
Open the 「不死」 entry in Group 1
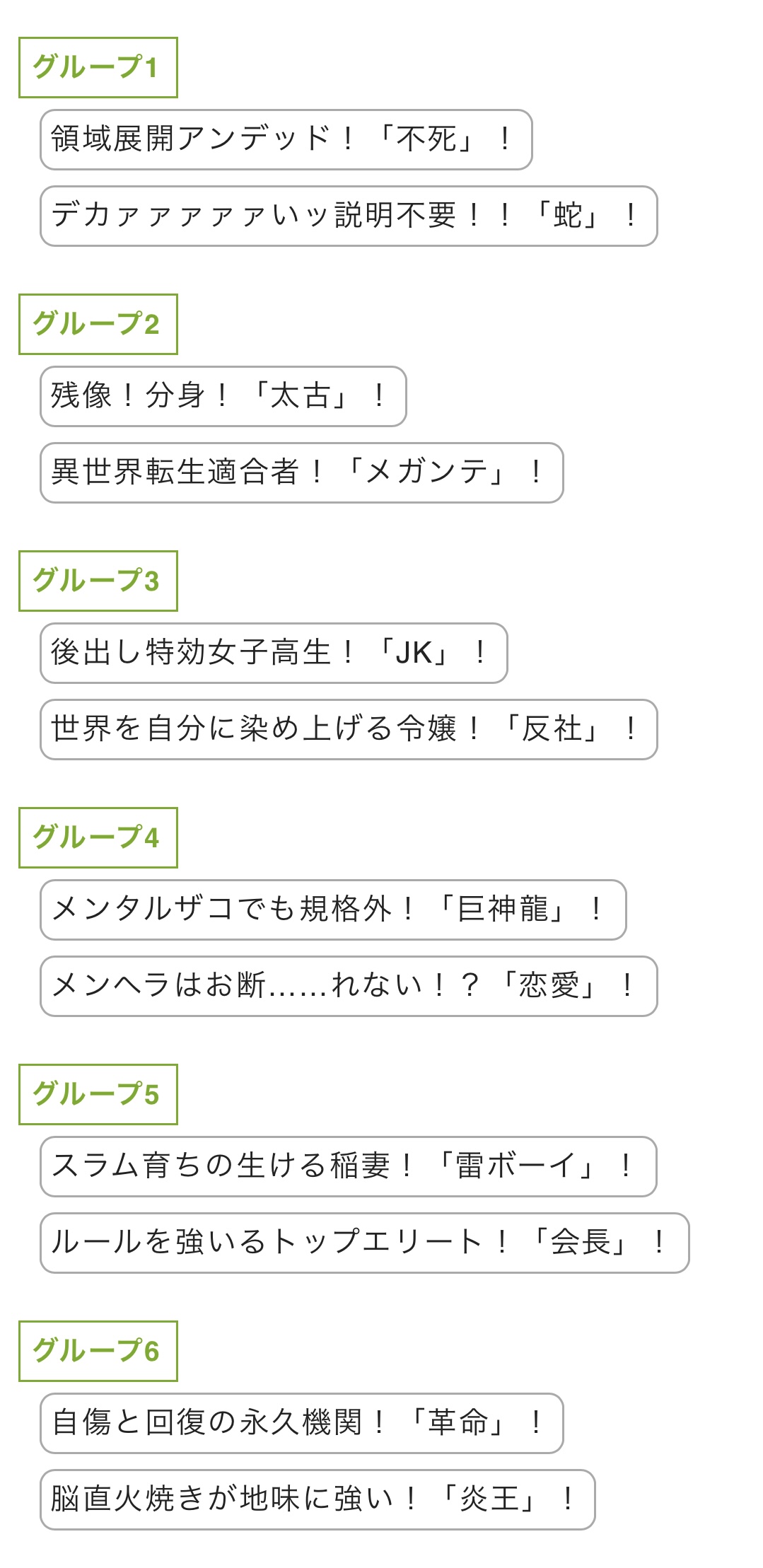286,139
